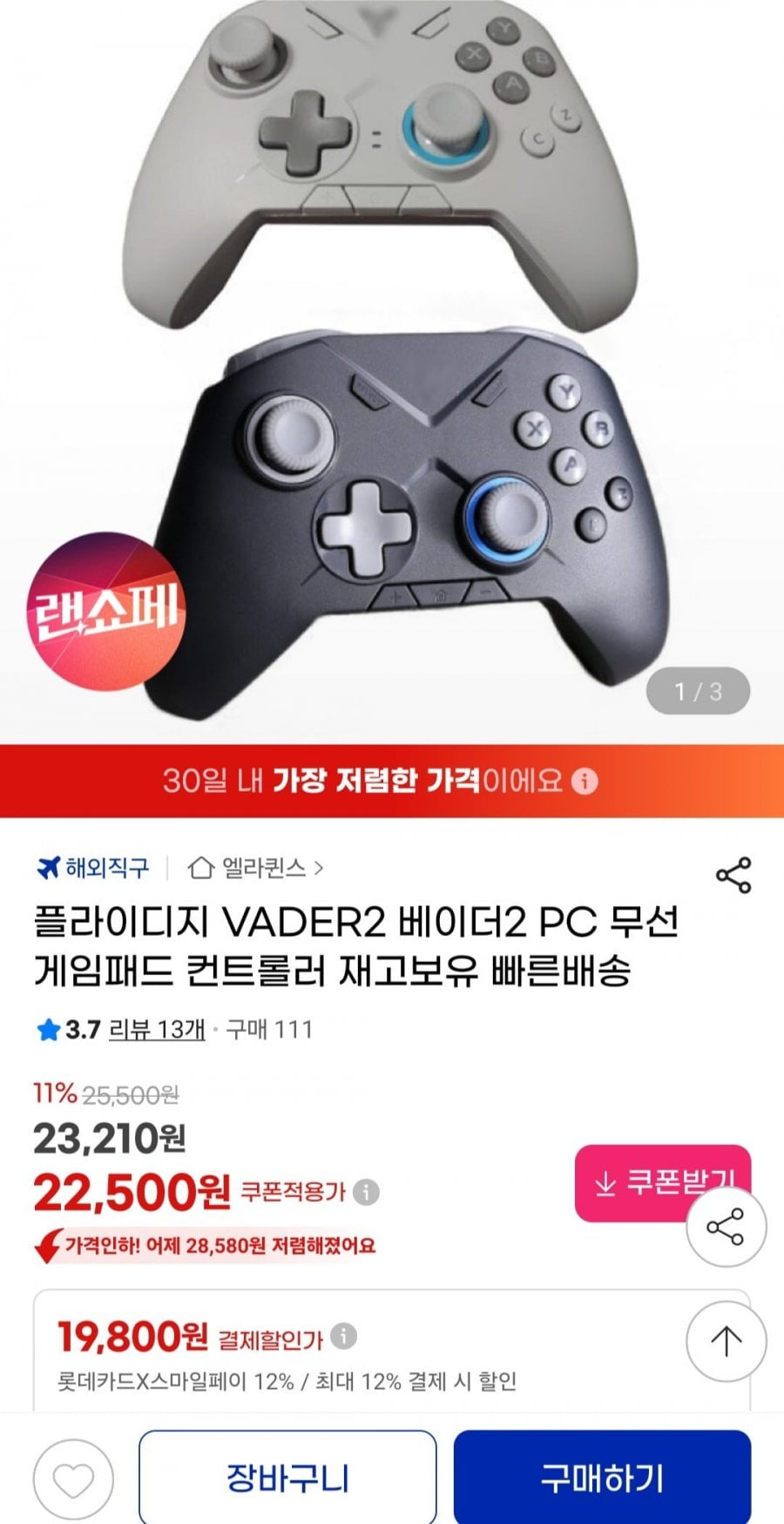Viewport: 784px width, 1524px height.
Task: Show info for lowest price banner
Action: [585, 781]
